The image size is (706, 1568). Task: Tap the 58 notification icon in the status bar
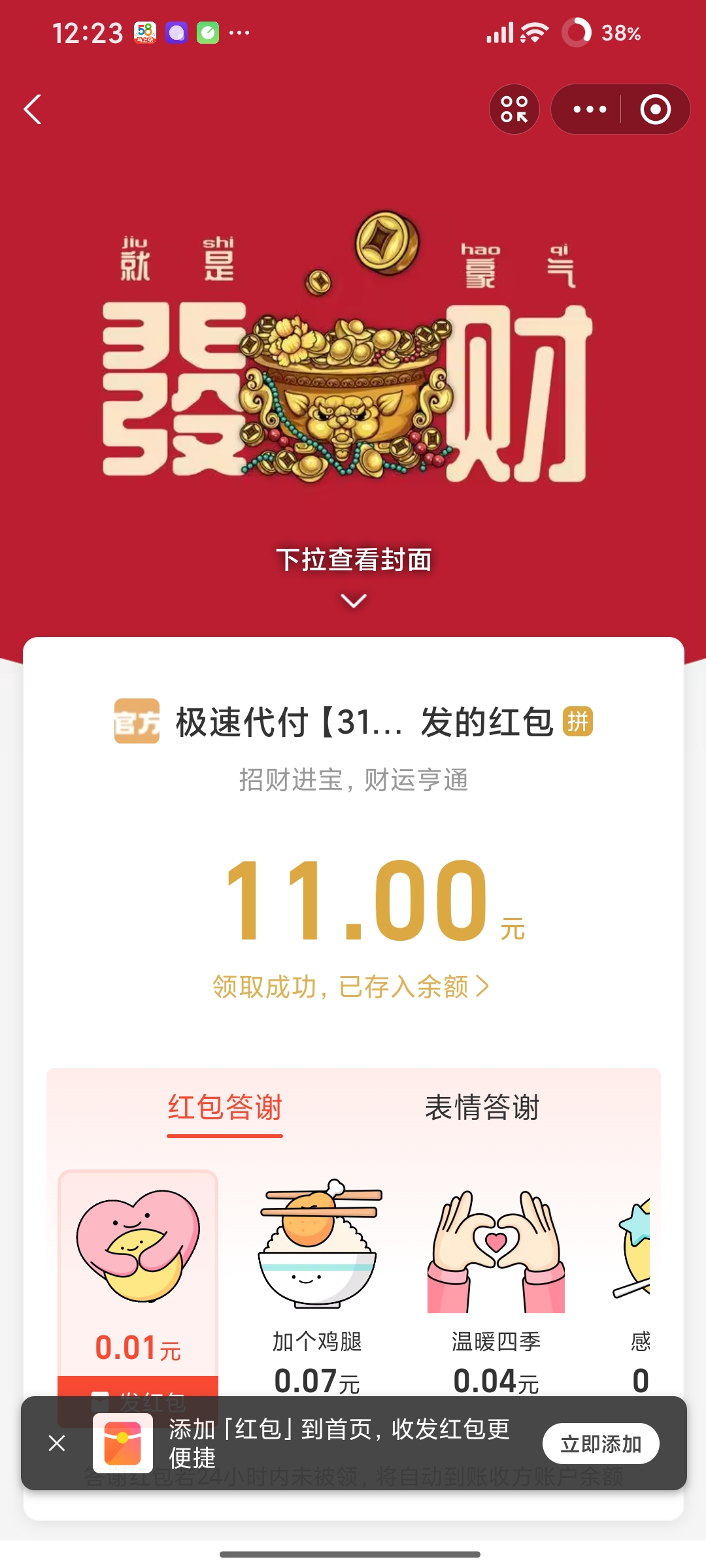click(145, 31)
